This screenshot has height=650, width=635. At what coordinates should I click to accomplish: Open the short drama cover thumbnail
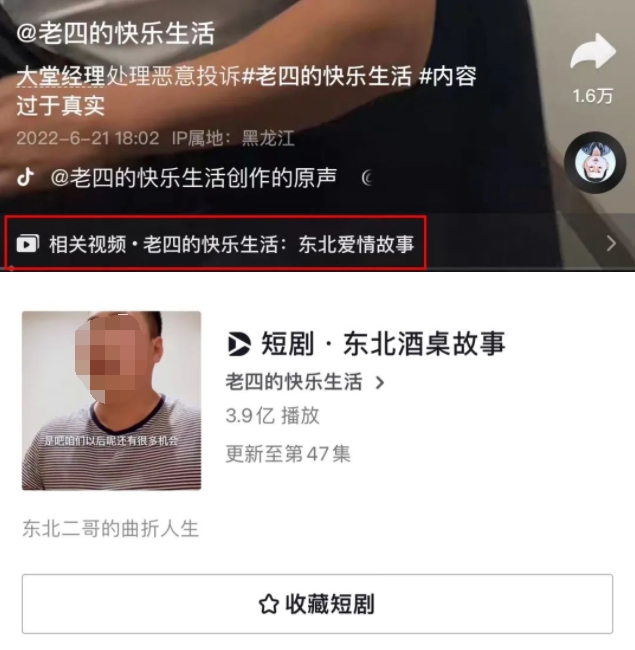(111, 400)
